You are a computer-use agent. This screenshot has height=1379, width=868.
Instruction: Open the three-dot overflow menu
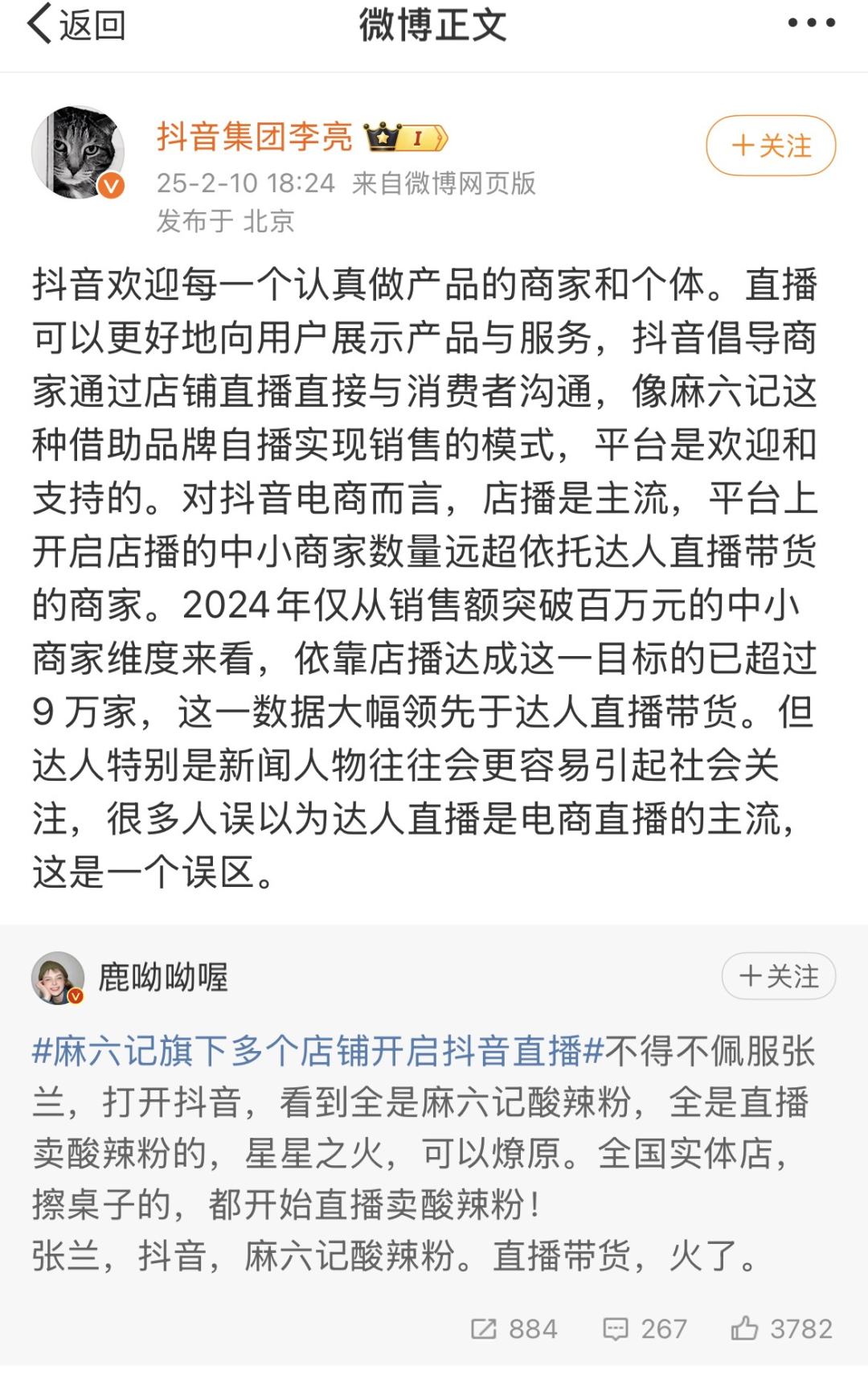pos(810,23)
